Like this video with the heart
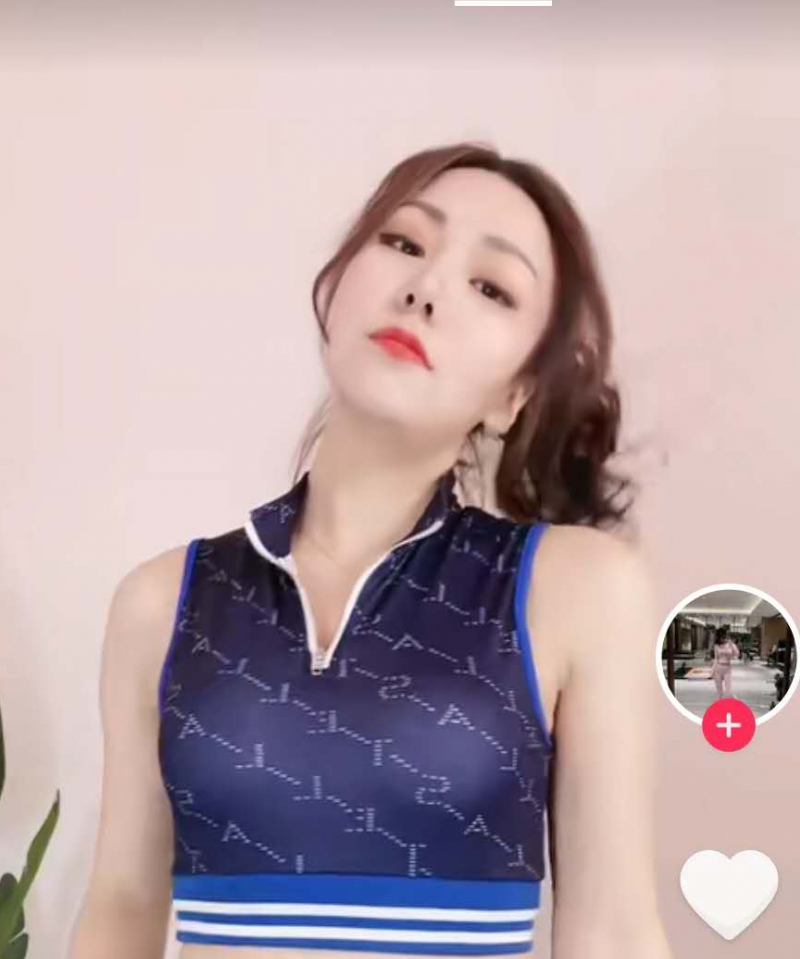The width and height of the screenshot is (800, 959). pyautogui.click(x=729, y=894)
